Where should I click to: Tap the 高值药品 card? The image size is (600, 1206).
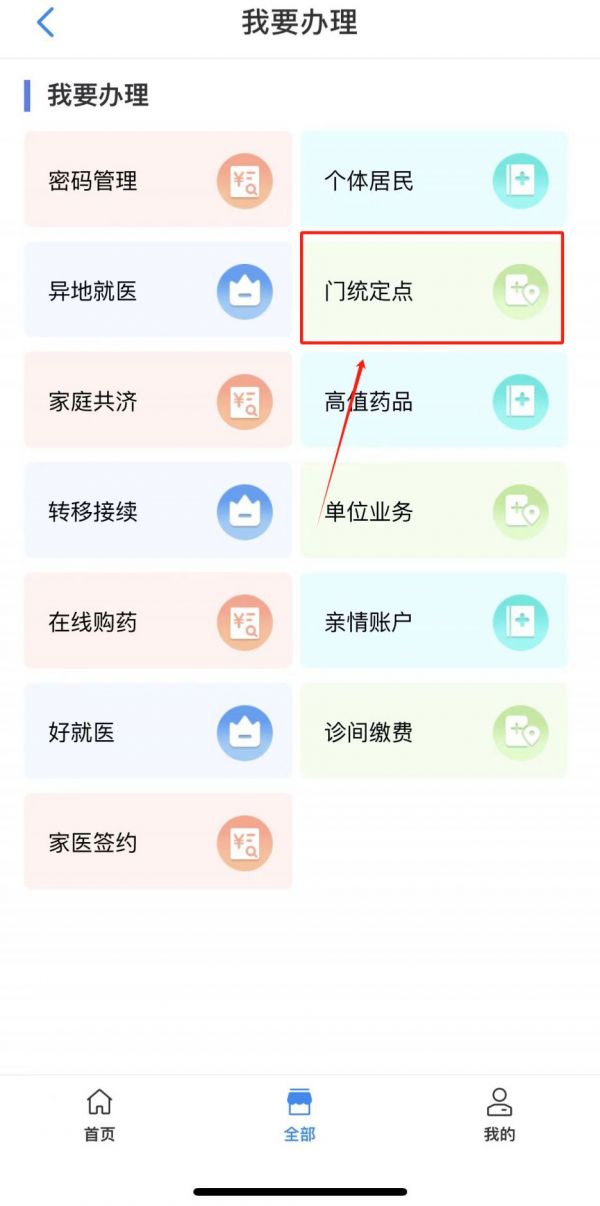click(x=433, y=402)
